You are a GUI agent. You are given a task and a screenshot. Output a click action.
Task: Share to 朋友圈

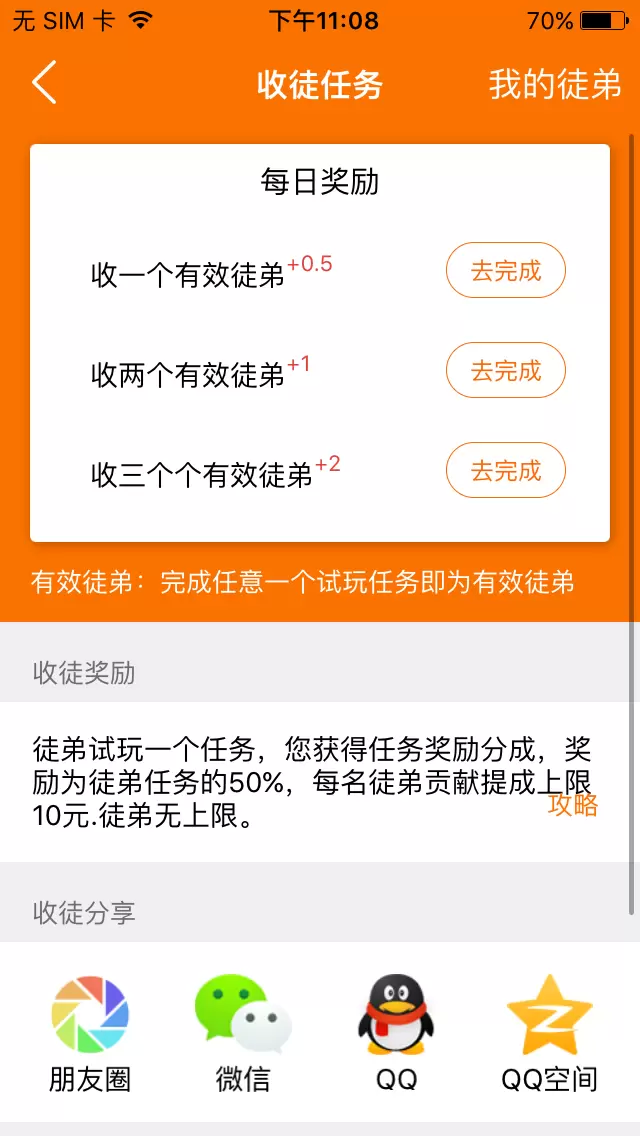(x=90, y=1032)
